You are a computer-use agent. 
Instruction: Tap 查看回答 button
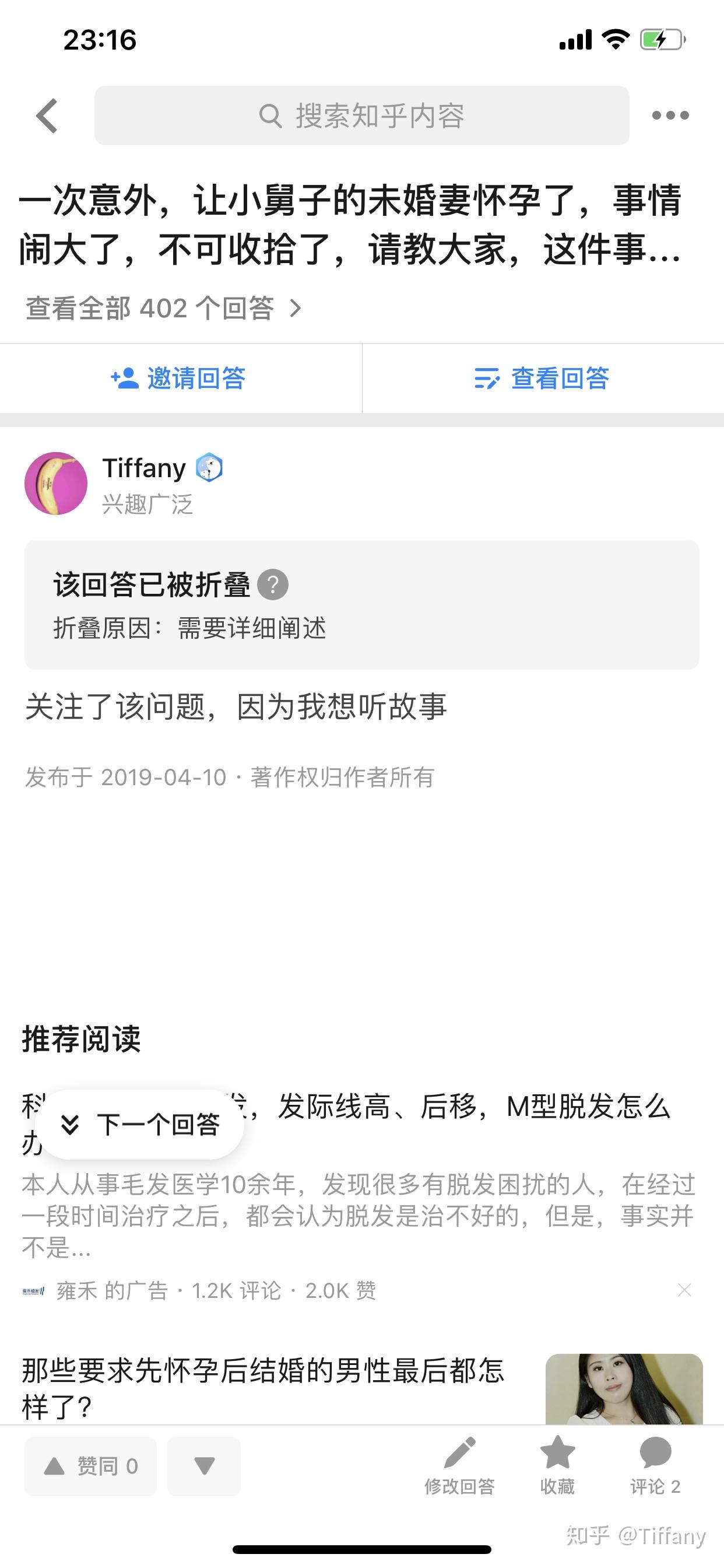[542, 379]
